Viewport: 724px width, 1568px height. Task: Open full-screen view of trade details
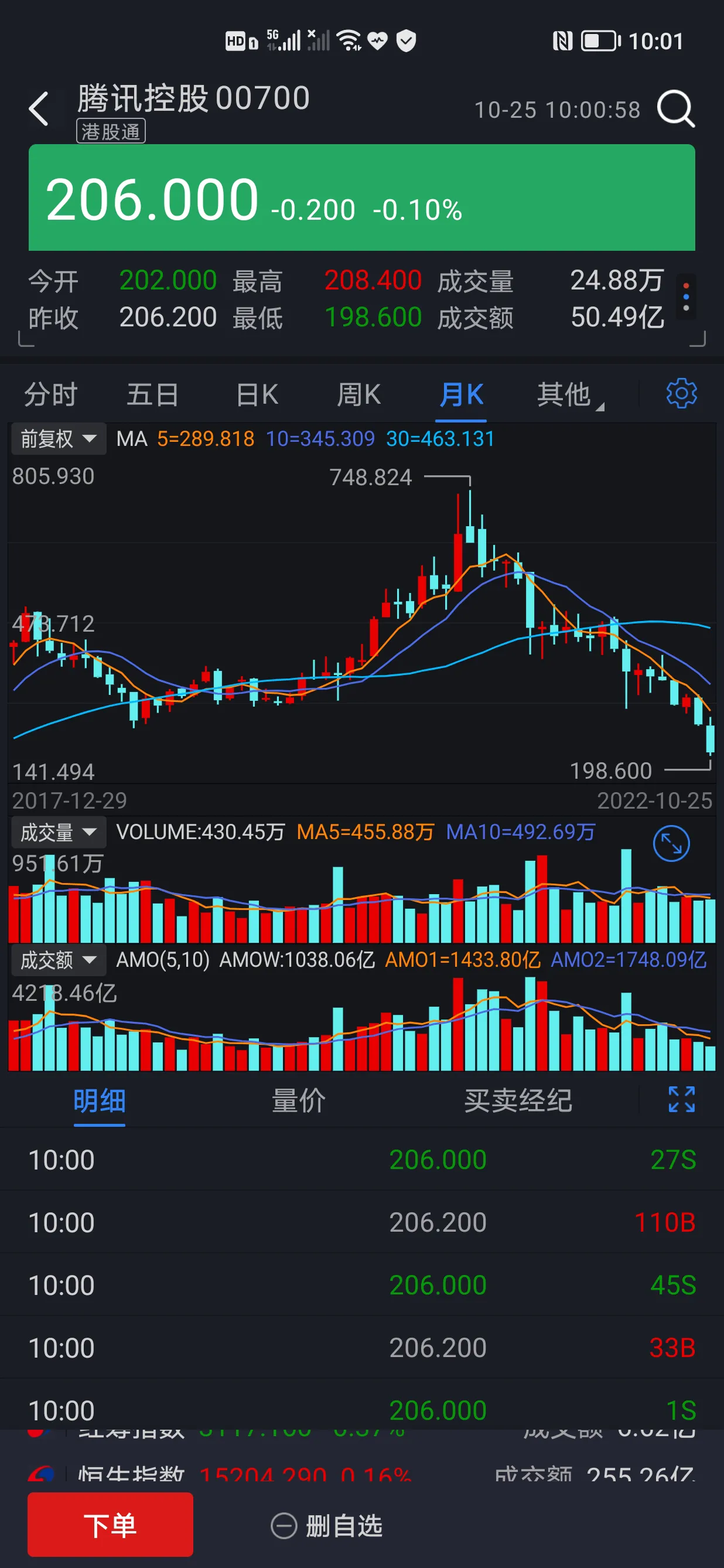[x=681, y=1099]
